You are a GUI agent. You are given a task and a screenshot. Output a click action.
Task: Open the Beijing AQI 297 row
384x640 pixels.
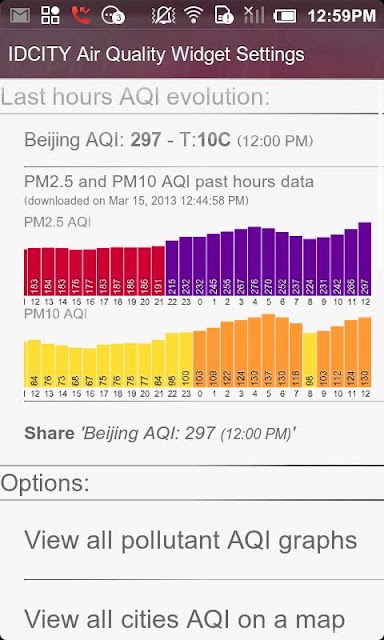192,140
